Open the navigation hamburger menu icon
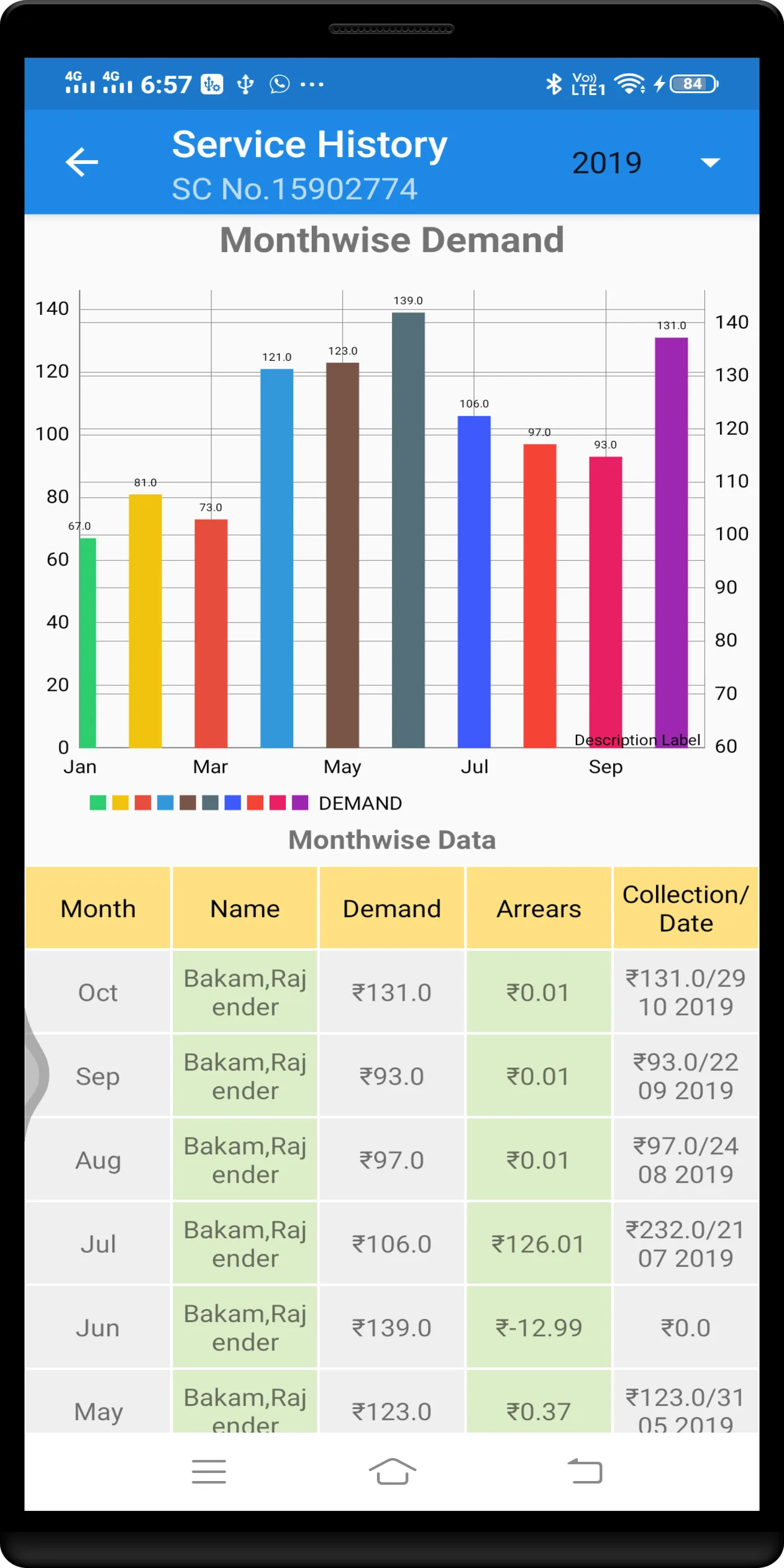 tap(209, 1472)
